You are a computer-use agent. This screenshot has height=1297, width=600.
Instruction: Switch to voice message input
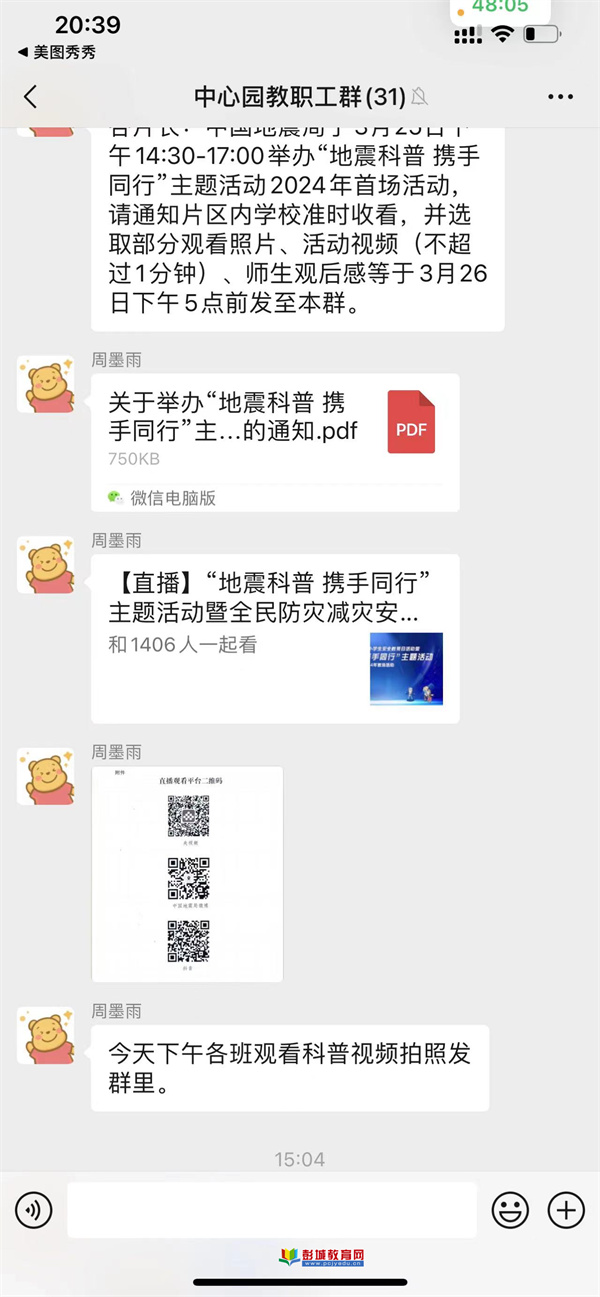33,1211
